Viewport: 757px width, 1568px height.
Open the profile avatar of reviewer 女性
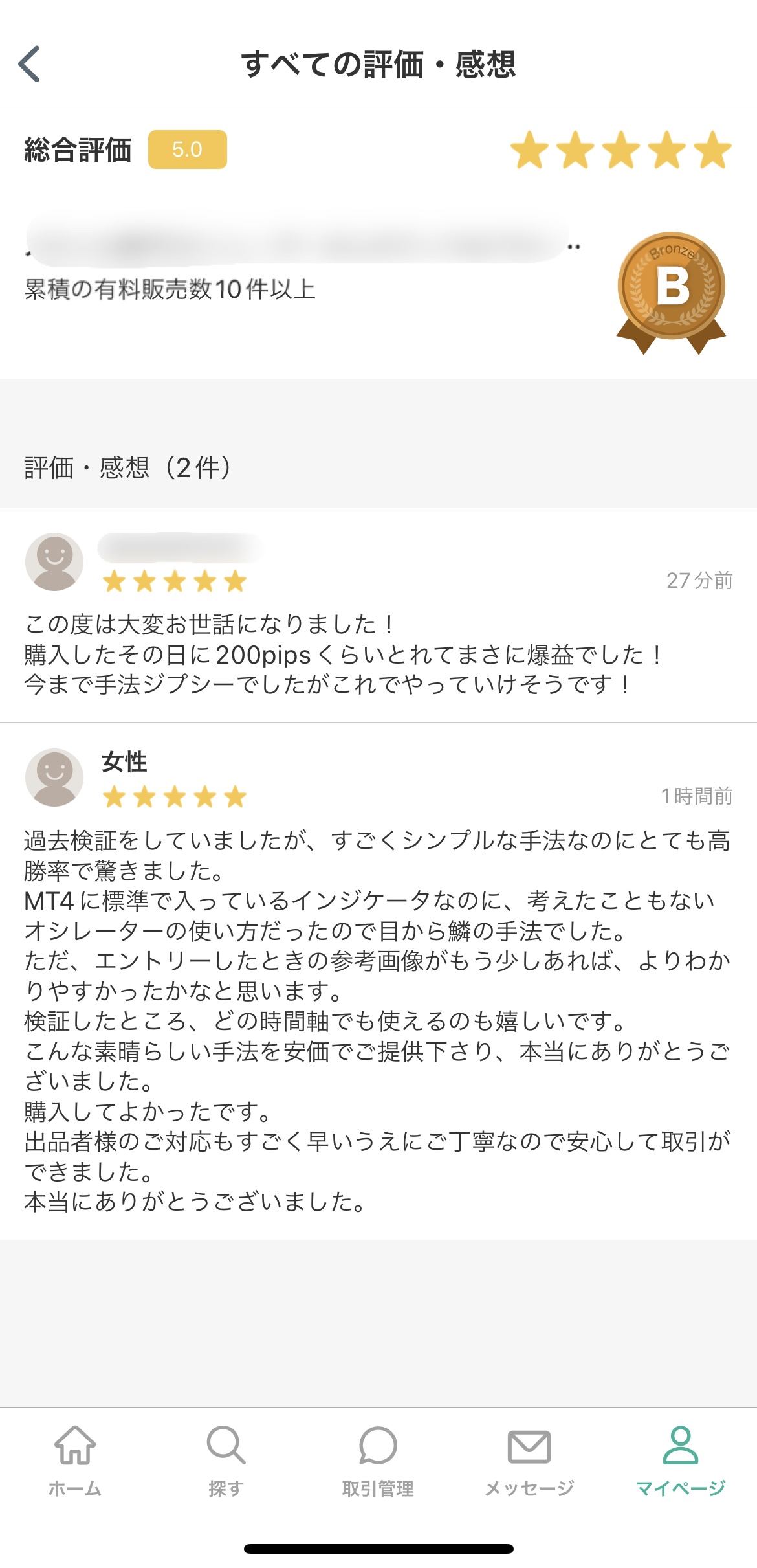click(54, 778)
